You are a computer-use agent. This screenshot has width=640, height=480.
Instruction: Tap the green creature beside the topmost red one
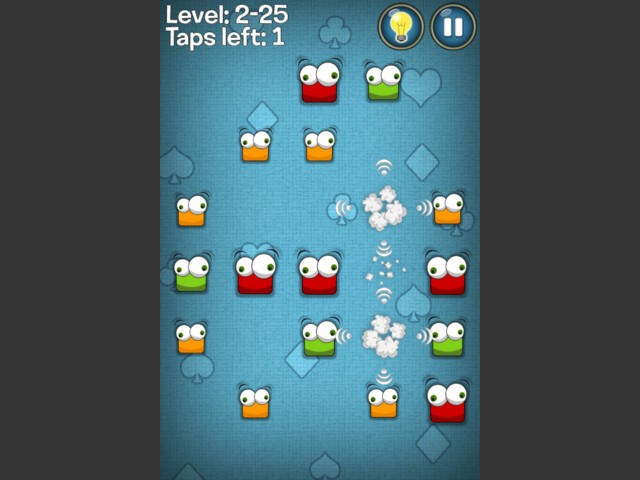[x=383, y=82]
